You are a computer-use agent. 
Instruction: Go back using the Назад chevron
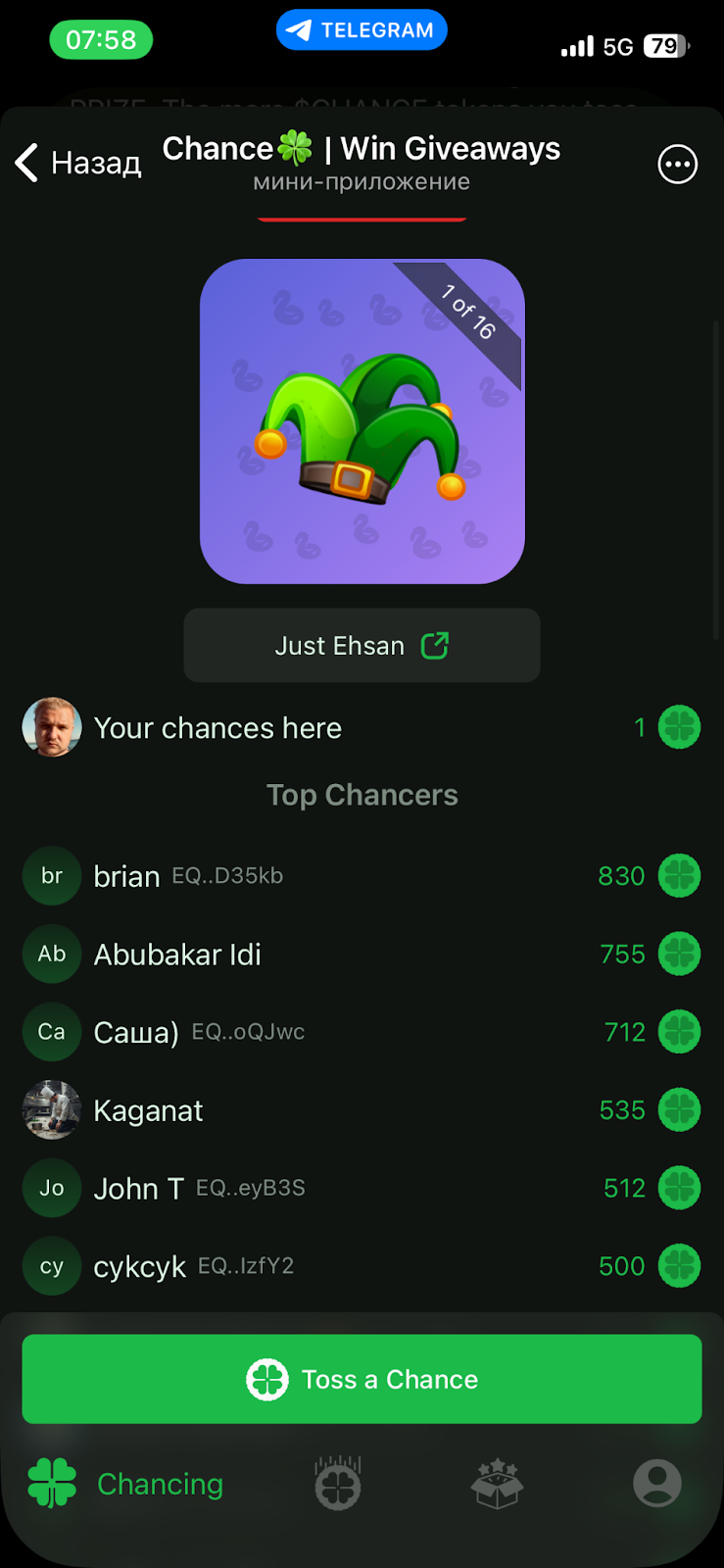coord(26,164)
